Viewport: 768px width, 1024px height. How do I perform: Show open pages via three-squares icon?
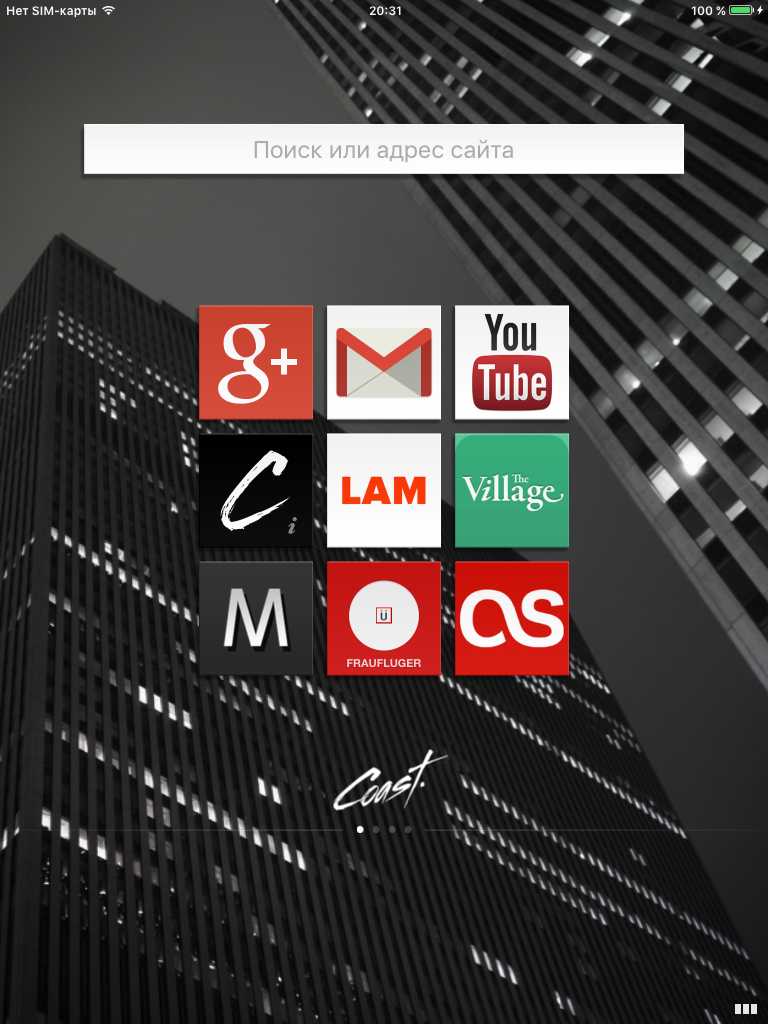point(745,1009)
